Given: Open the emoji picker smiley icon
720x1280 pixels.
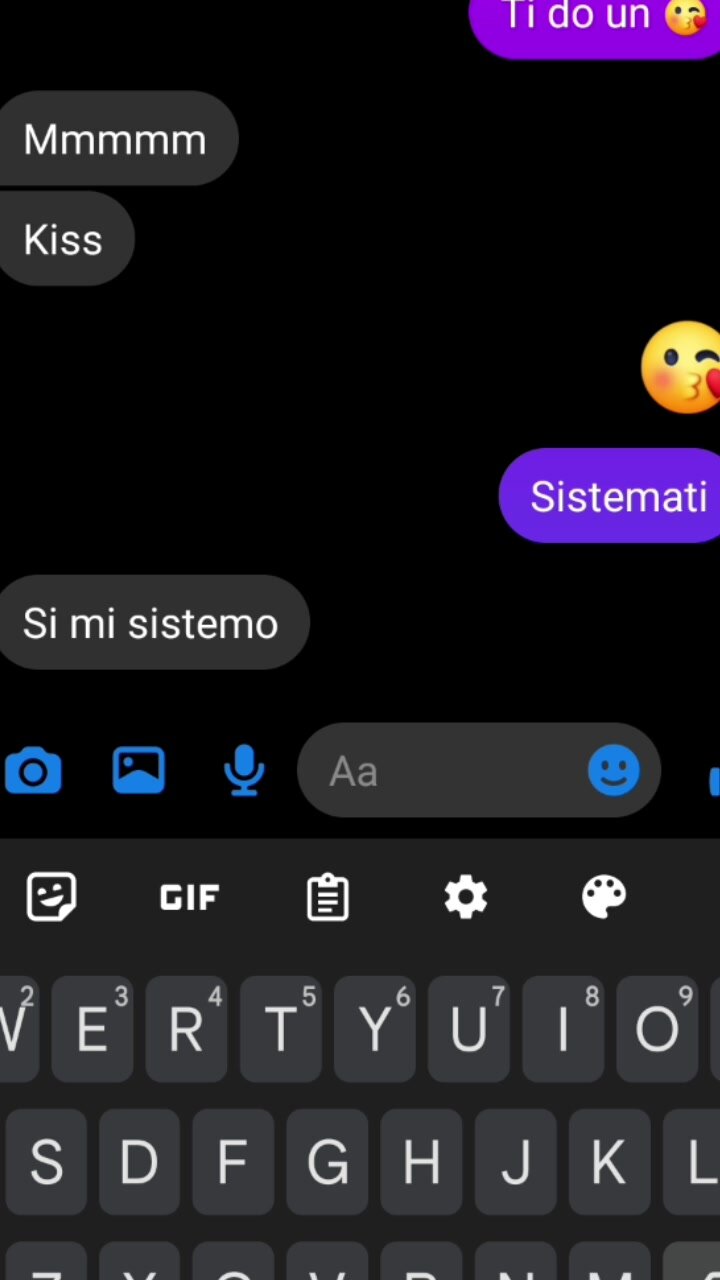Looking at the screenshot, I should [x=613, y=771].
